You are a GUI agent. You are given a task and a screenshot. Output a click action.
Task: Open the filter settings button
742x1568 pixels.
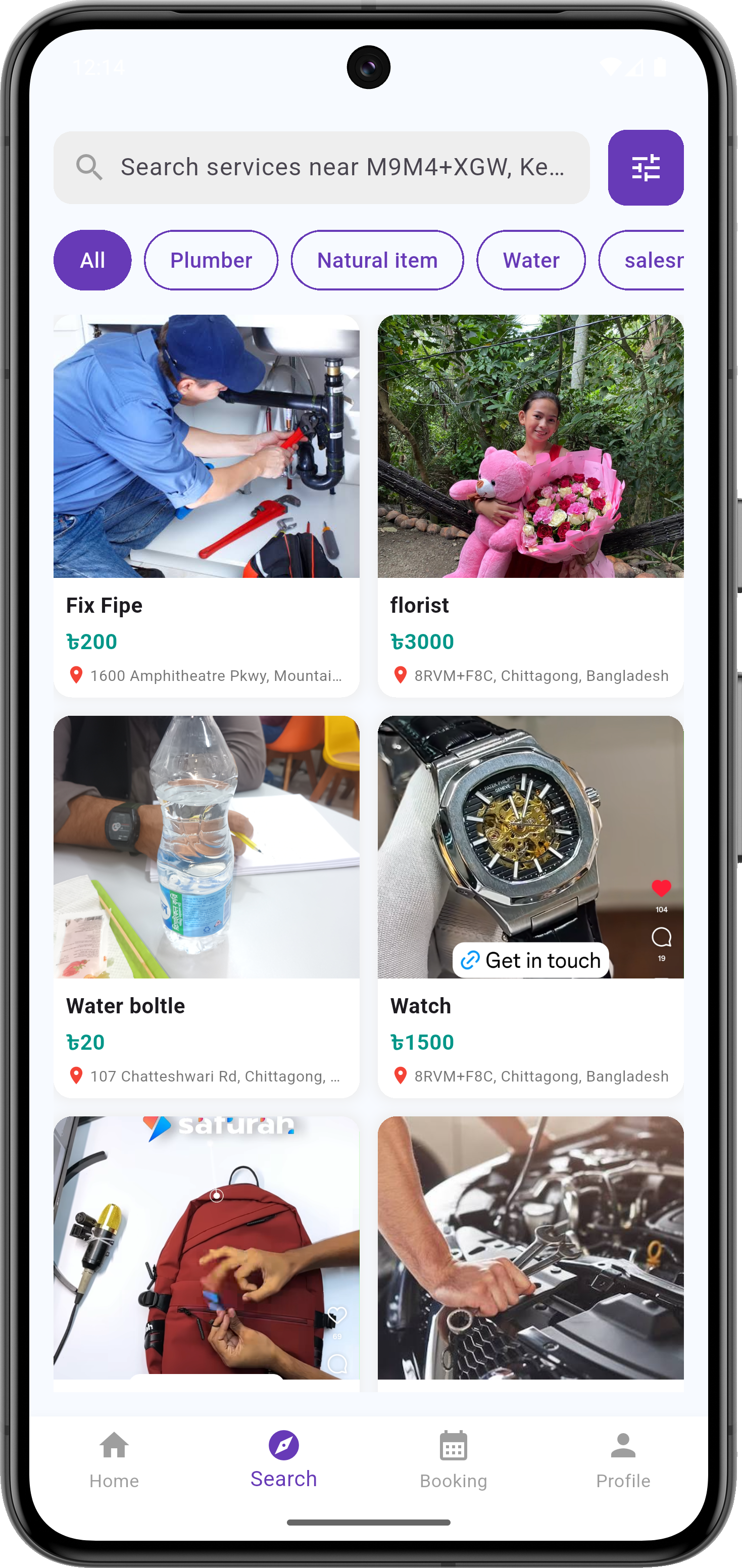[645, 167]
